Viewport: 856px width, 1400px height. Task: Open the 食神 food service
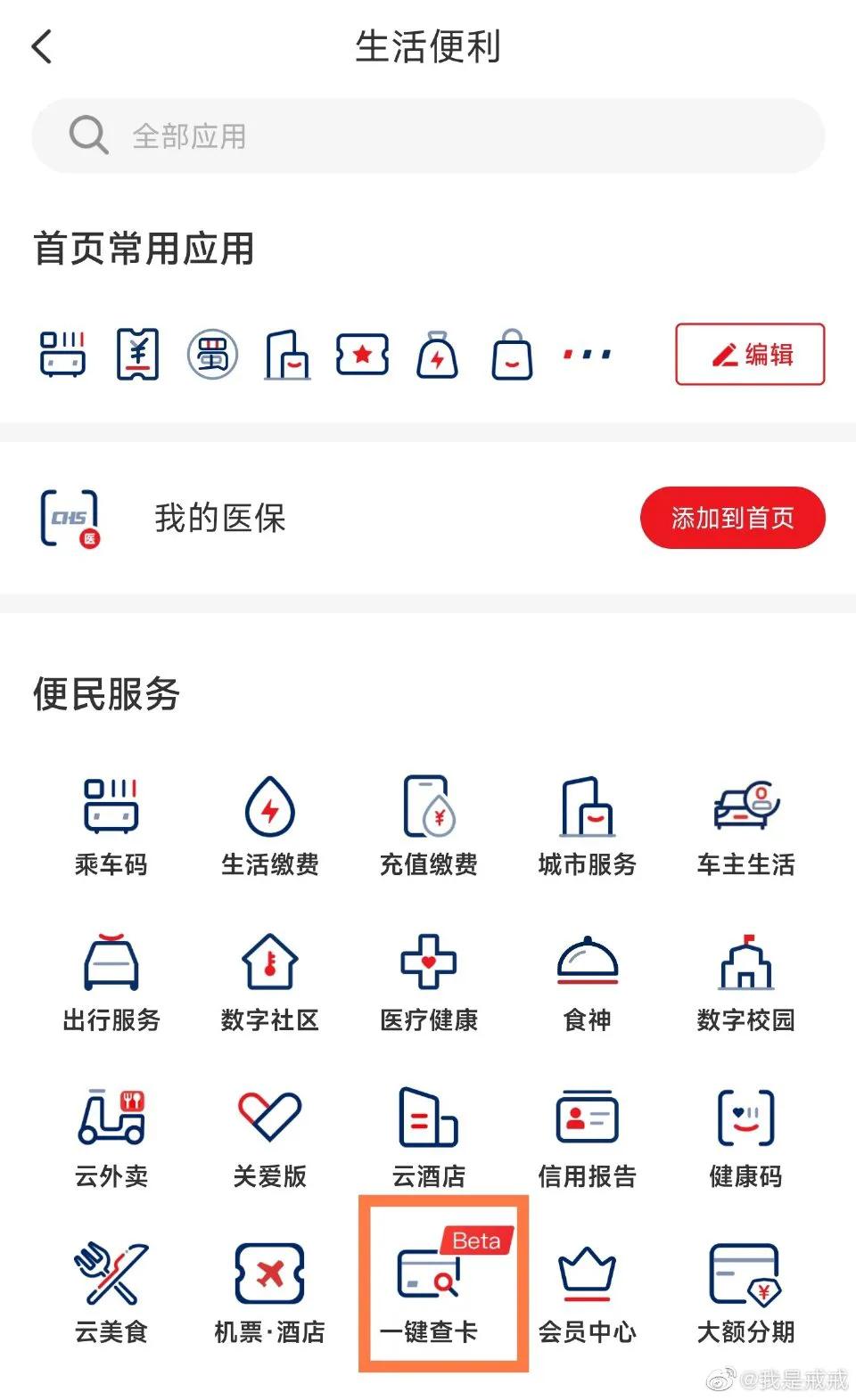pyautogui.click(x=587, y=976)
